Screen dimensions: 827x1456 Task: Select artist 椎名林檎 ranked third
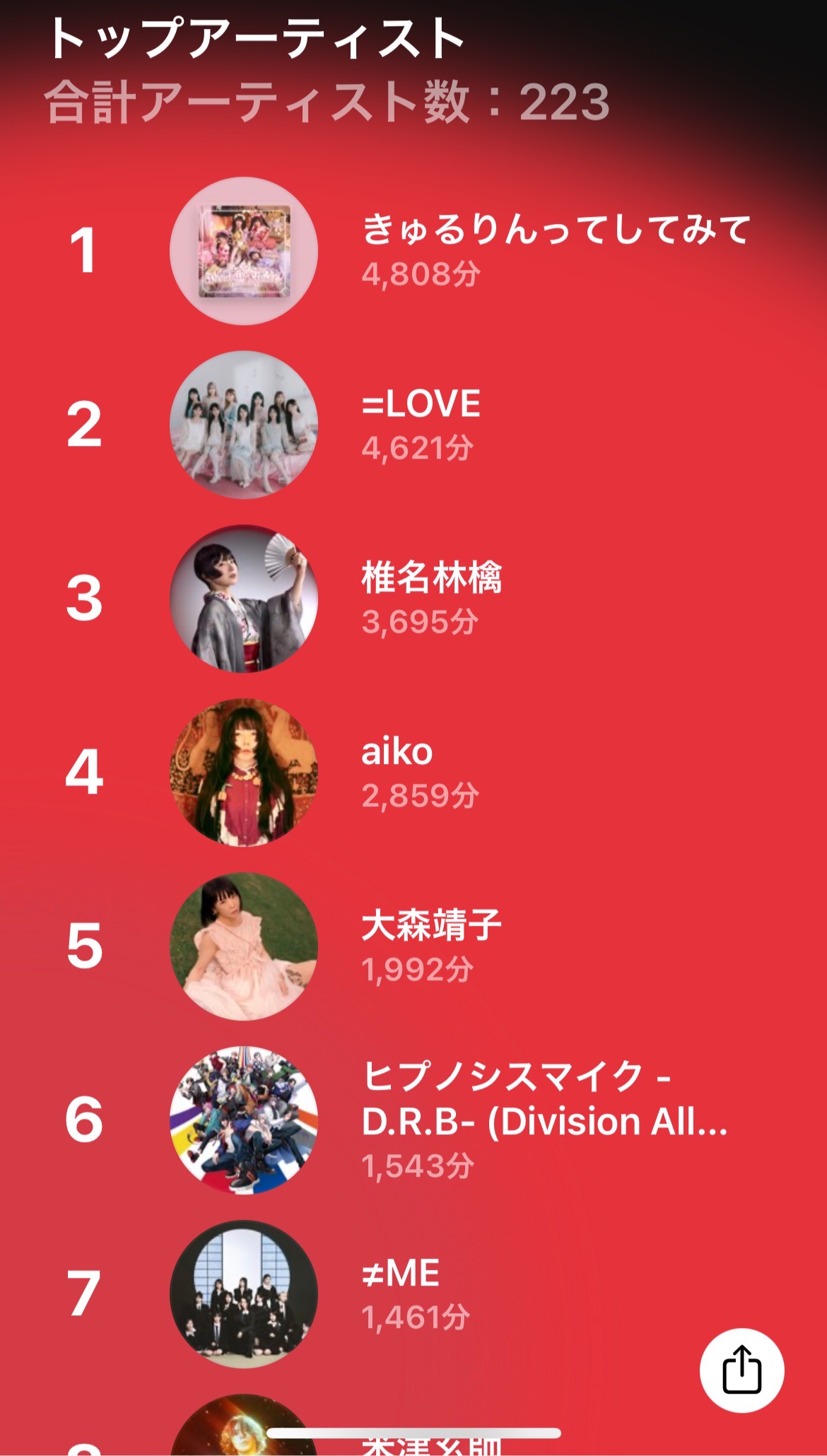[431, 598]
